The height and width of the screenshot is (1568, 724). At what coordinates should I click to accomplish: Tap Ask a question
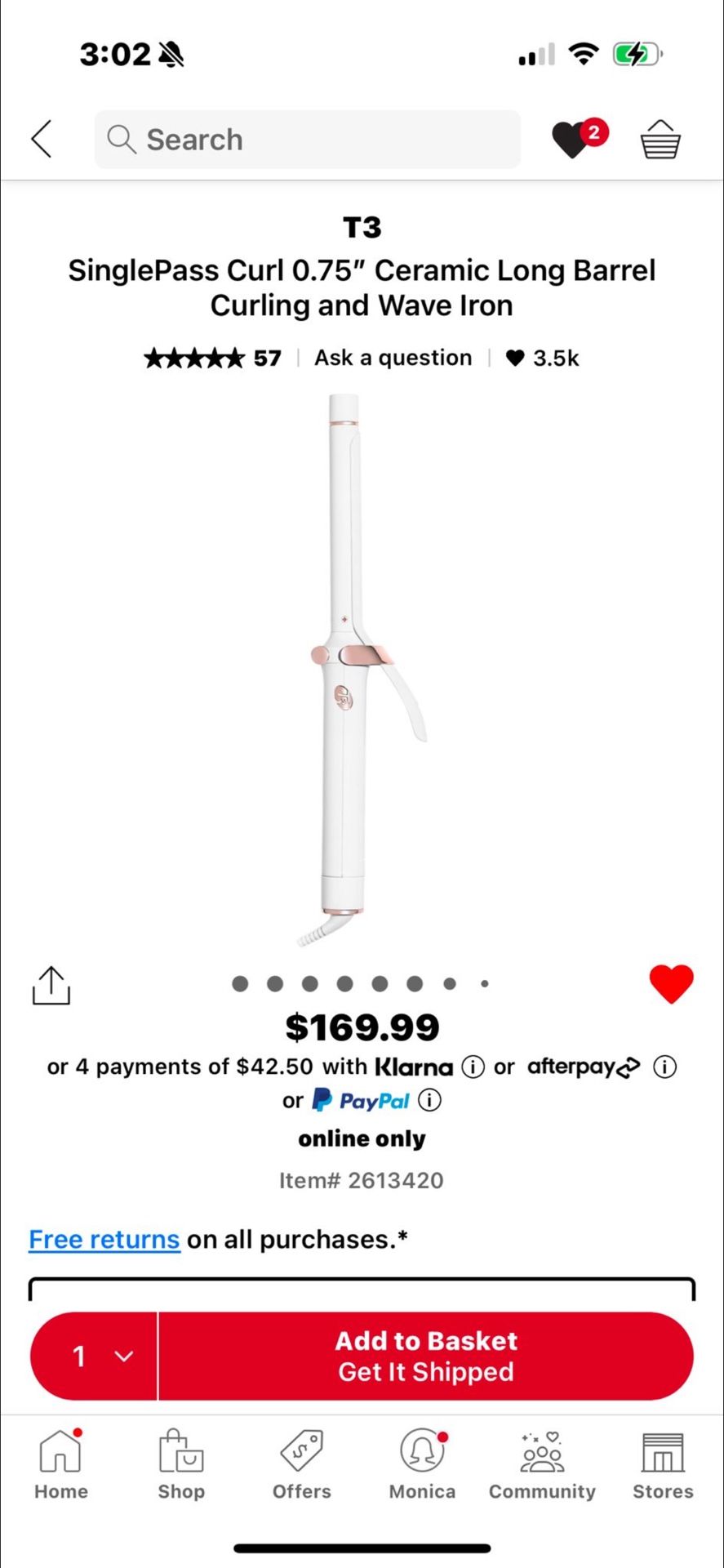click(x=393, y=358)
